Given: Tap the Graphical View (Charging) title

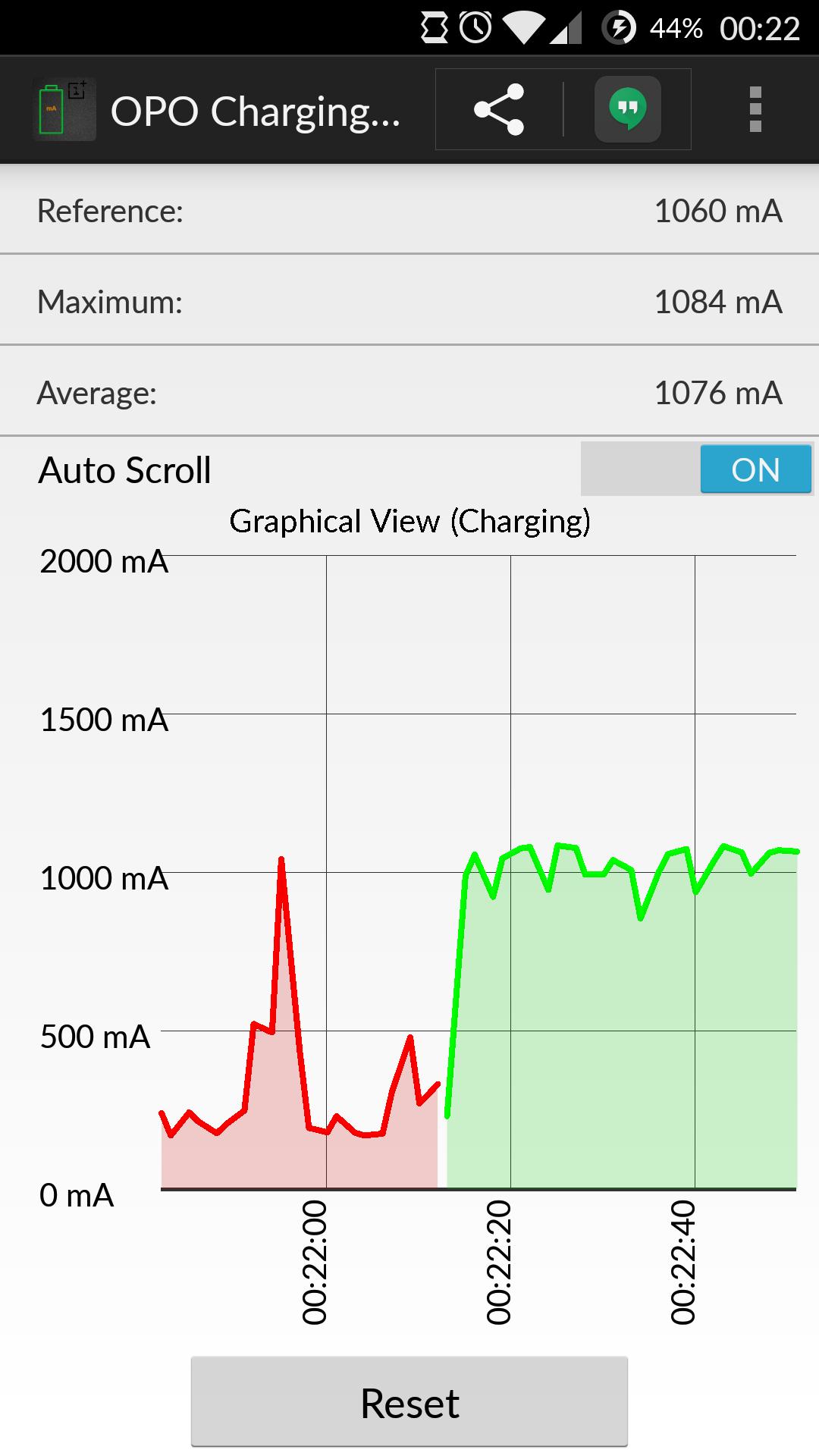Looking at the screenshot, I should click(x=411, y=521).
